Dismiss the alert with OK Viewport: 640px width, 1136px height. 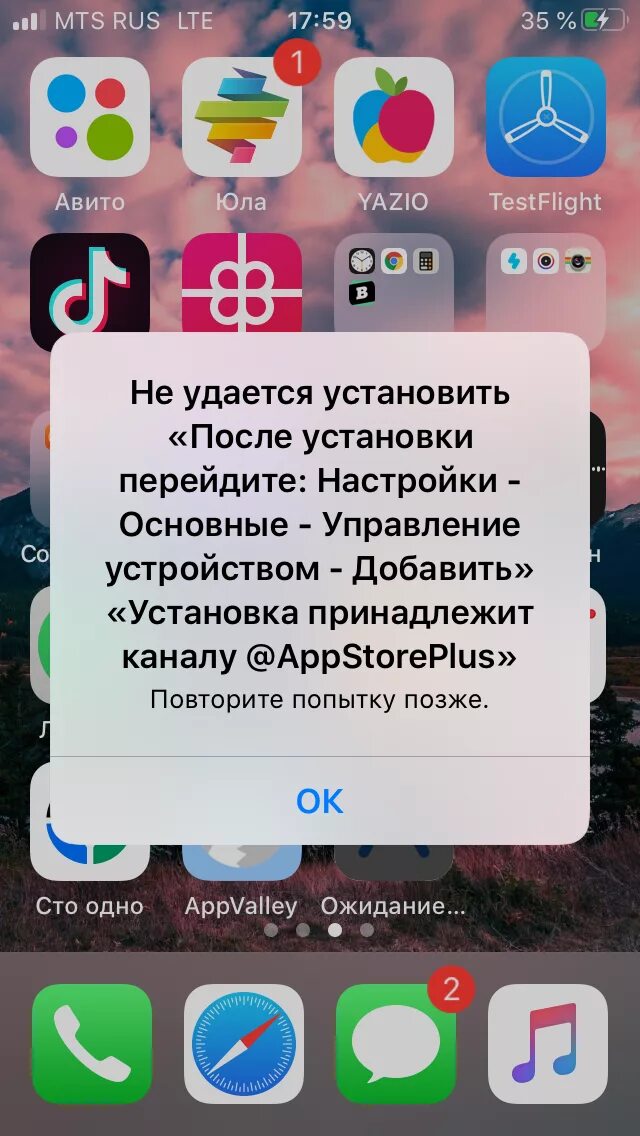coord(320,801)
